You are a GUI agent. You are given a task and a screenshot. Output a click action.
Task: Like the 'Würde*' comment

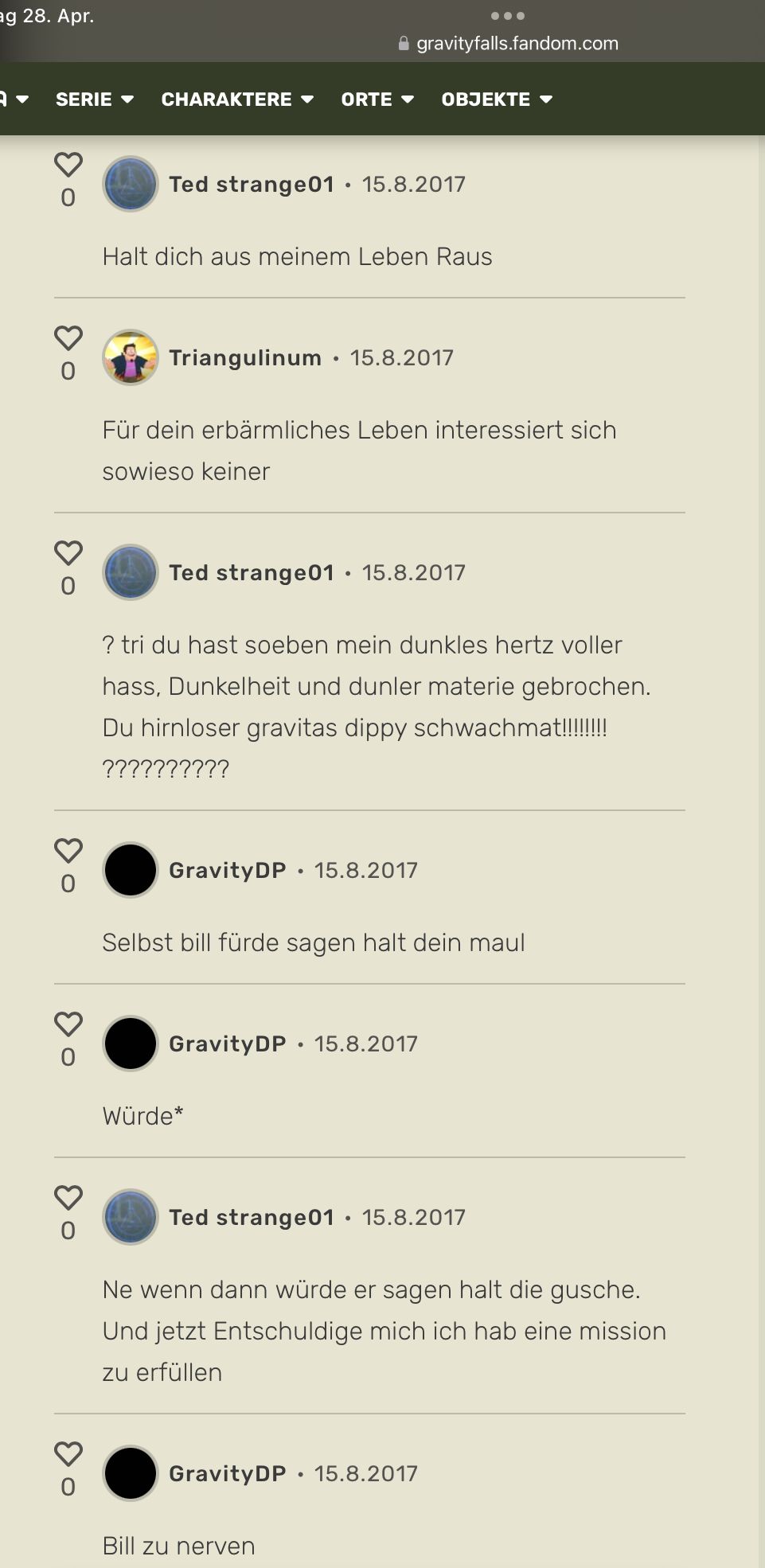pos(68,1024)
